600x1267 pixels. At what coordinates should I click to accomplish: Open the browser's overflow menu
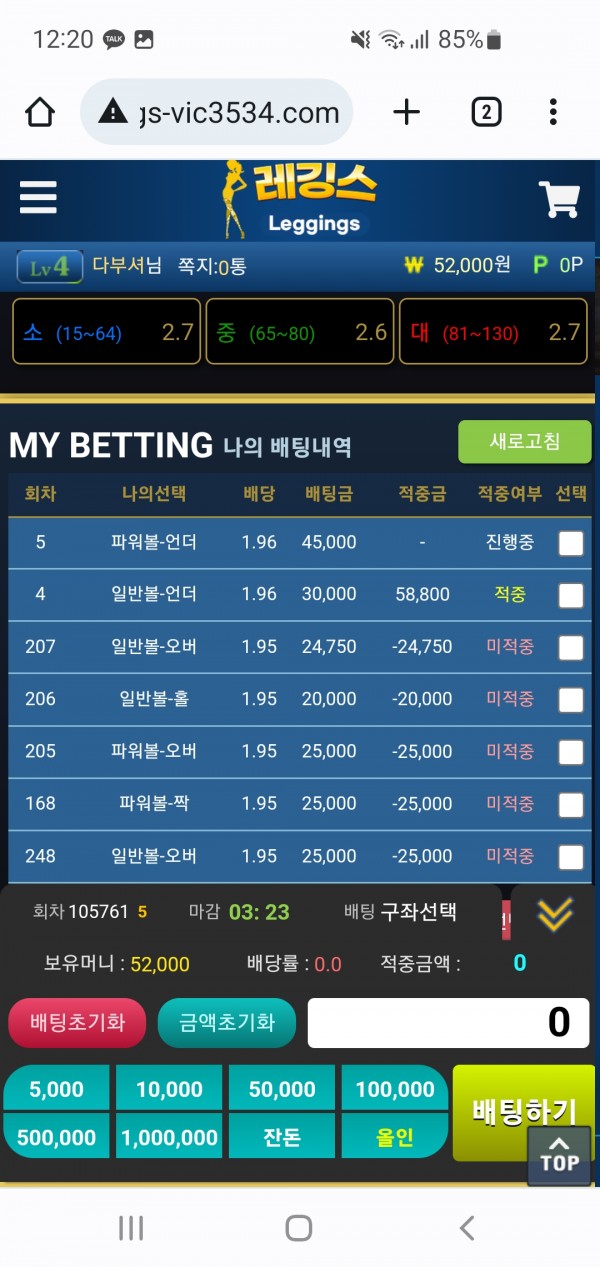click(x=553, y=112)
